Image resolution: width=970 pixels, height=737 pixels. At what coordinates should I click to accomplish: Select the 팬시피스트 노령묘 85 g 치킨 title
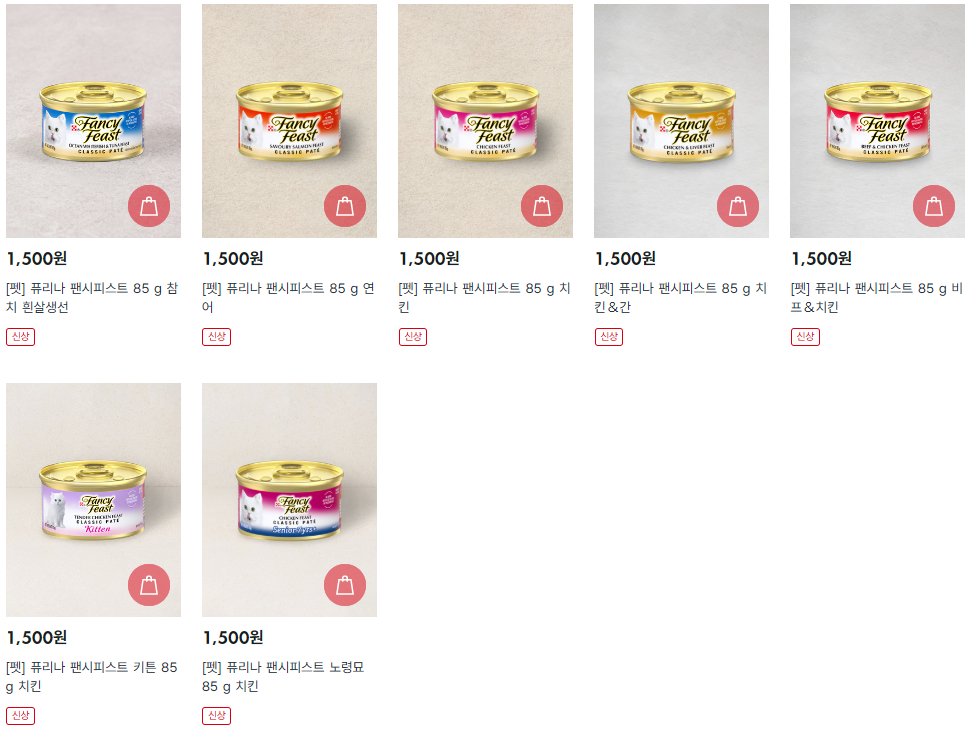[x=284, y=676]
